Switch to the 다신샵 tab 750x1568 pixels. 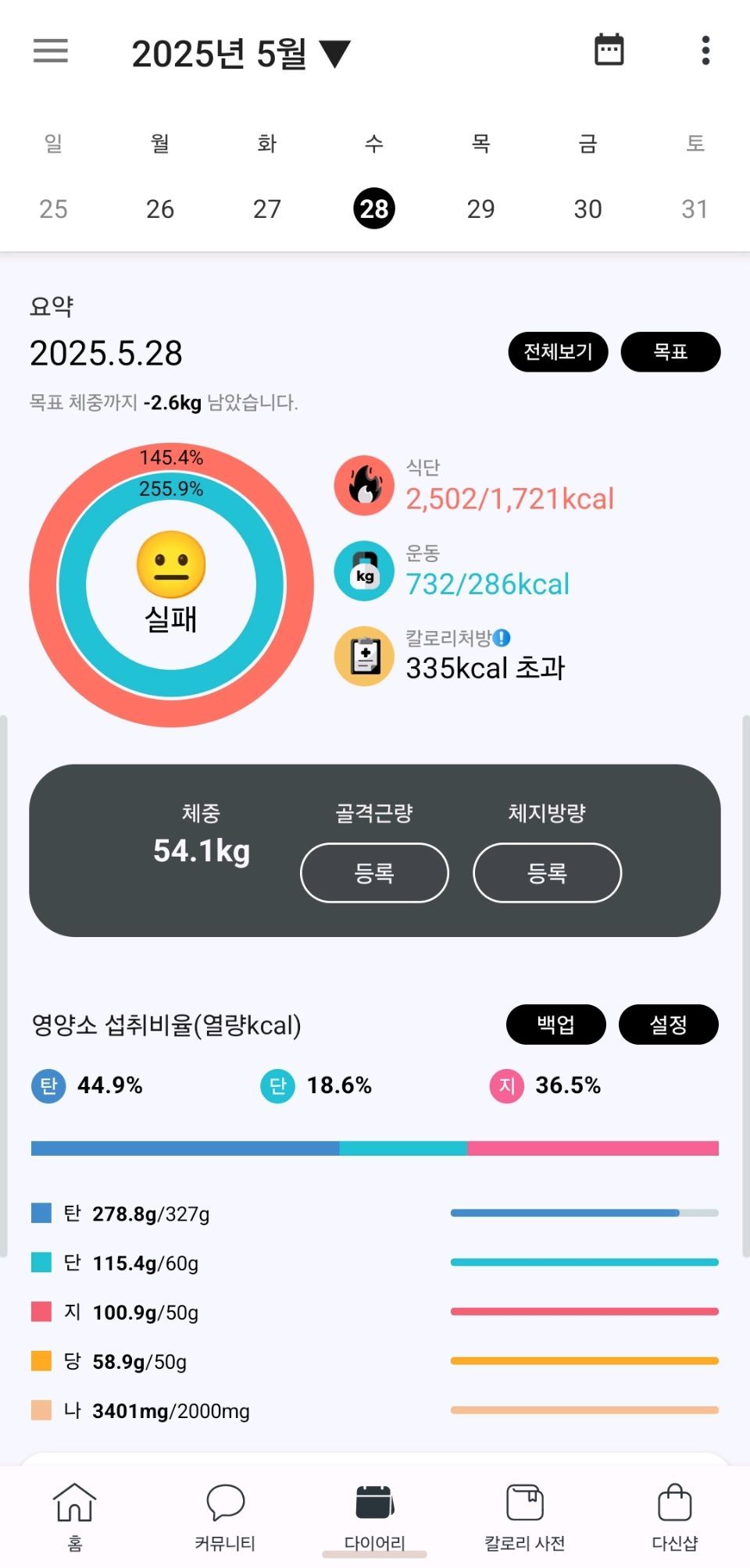[x=674, y=1515]
